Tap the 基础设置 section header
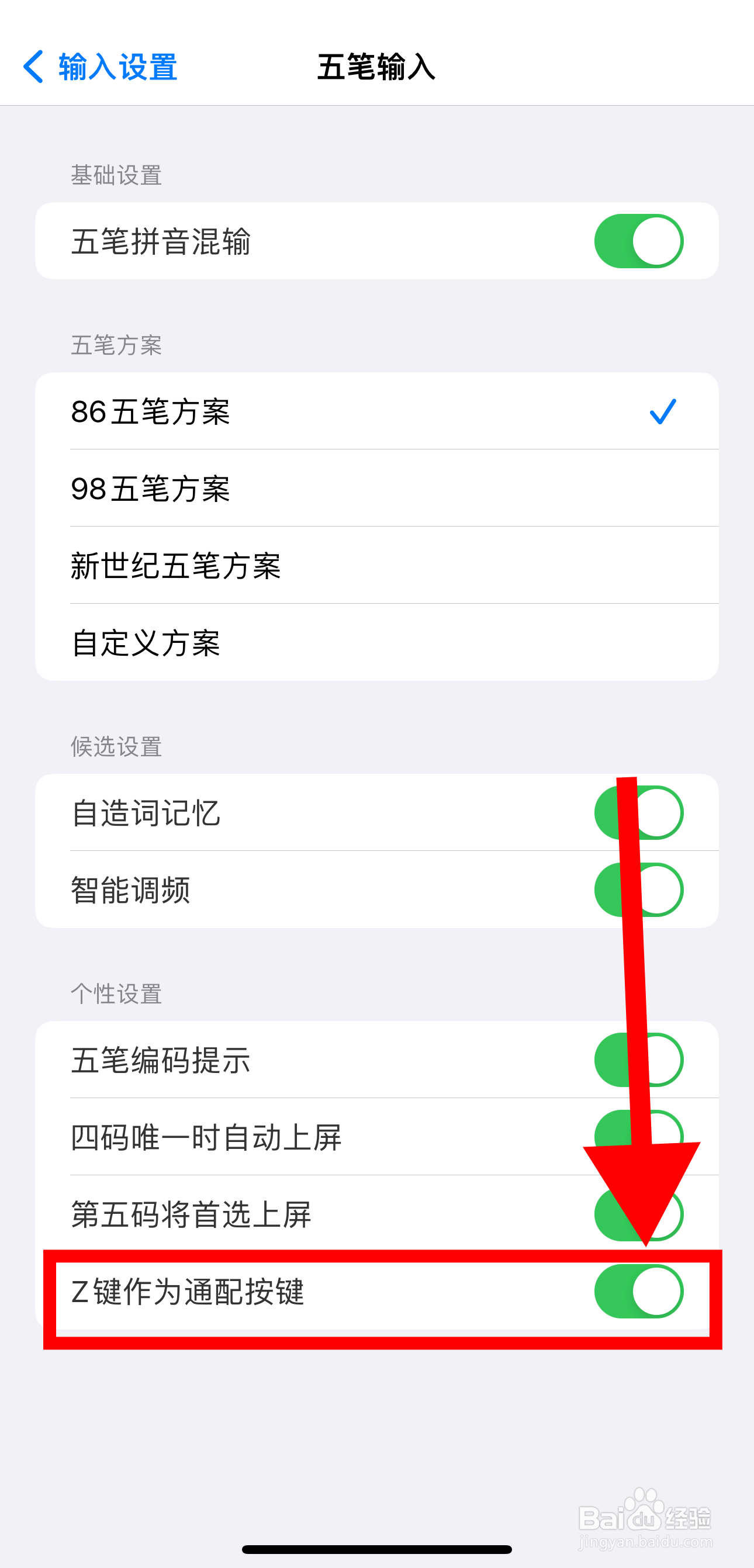The image size is (754, 1568). (x=117, y=175)
